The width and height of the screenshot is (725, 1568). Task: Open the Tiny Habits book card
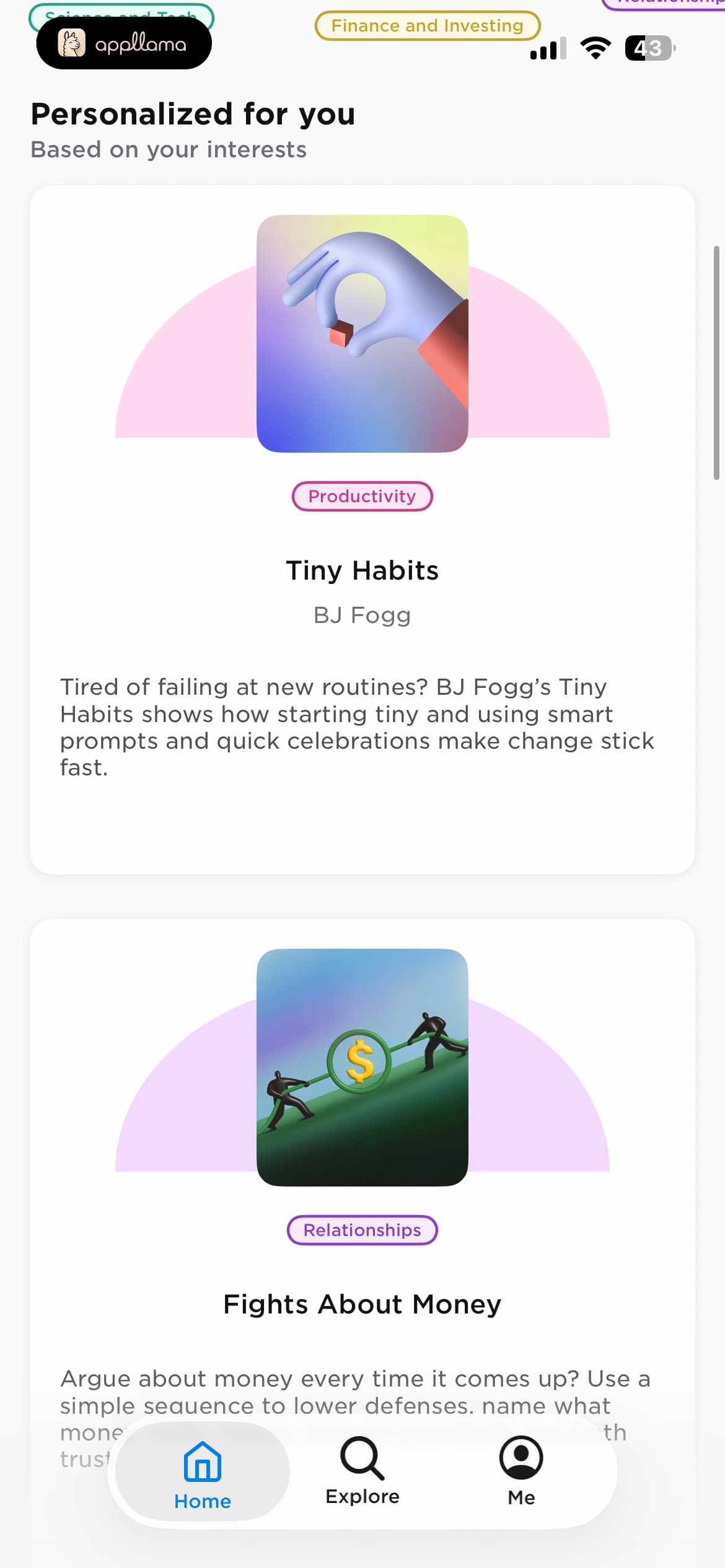coord(362,529)
